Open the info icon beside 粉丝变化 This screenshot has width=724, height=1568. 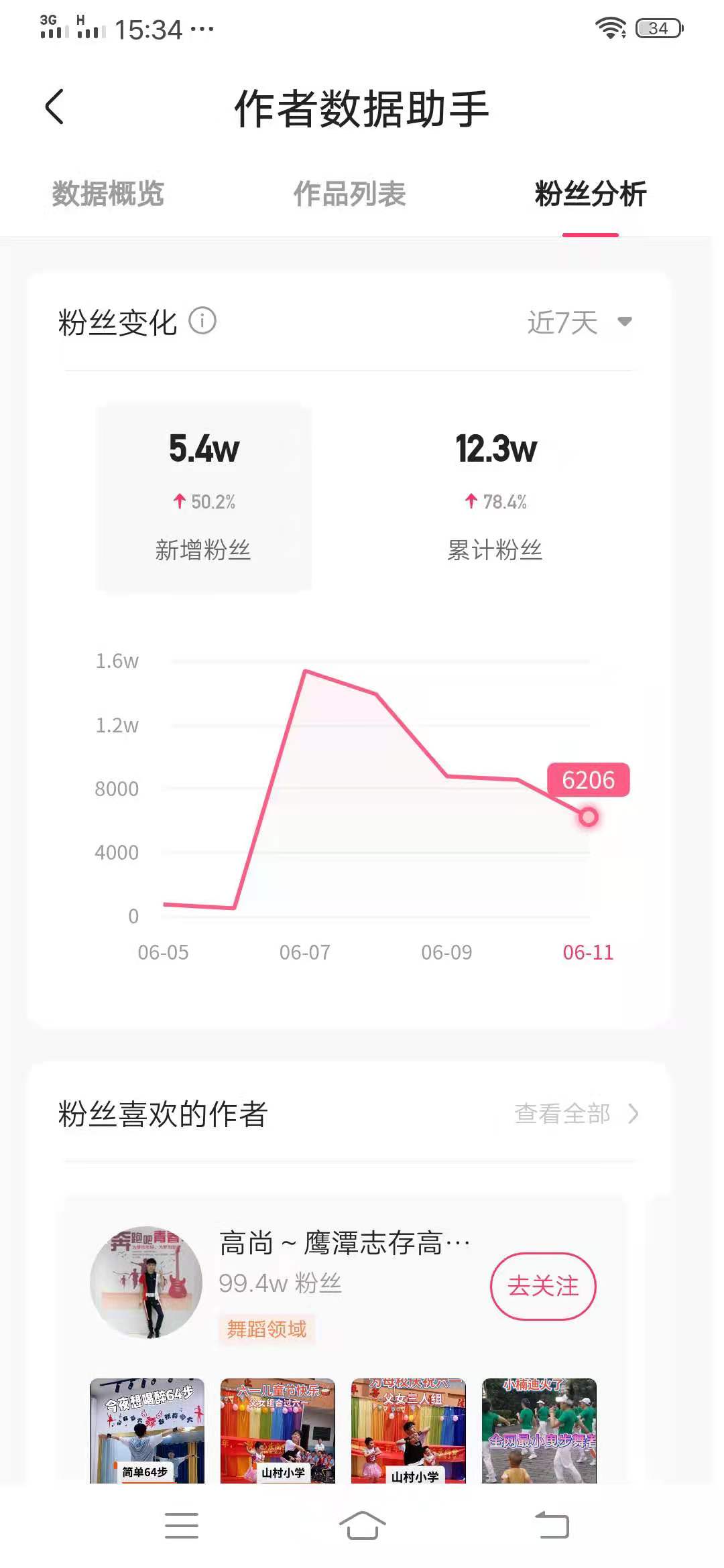[x=202, y=321]
